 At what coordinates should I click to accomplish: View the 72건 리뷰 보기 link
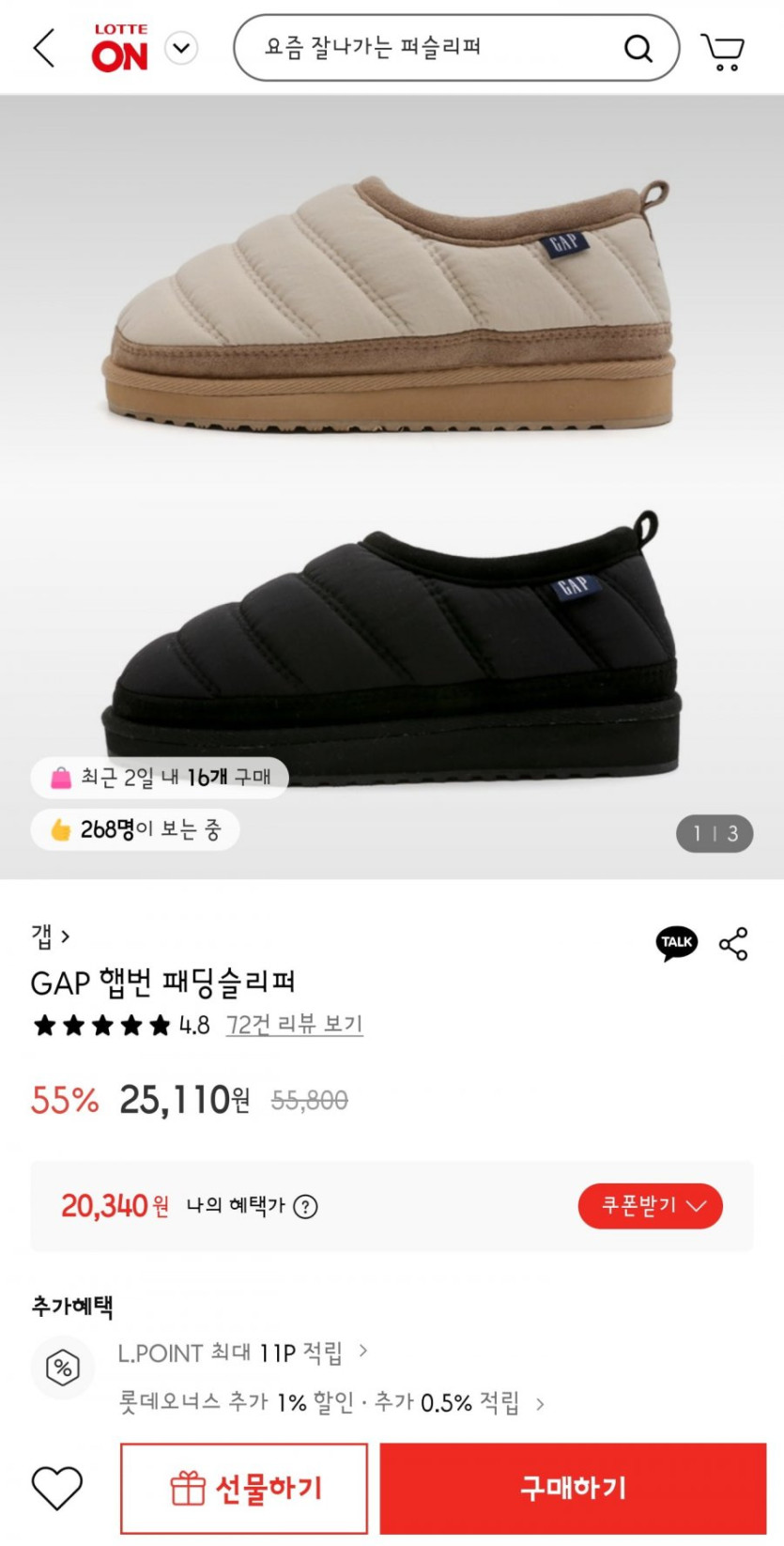tap(294, 1025)
